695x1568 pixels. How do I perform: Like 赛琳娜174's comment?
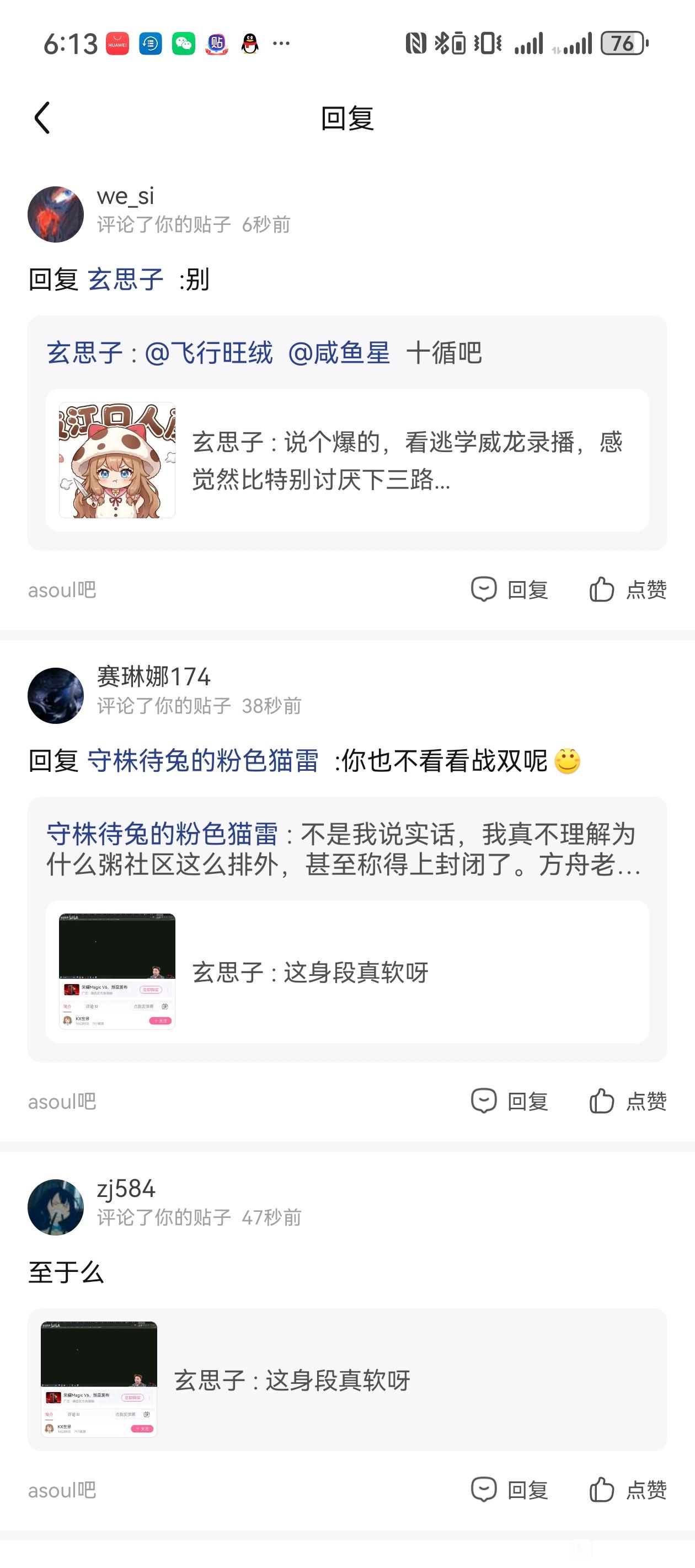pos(627,1101)
